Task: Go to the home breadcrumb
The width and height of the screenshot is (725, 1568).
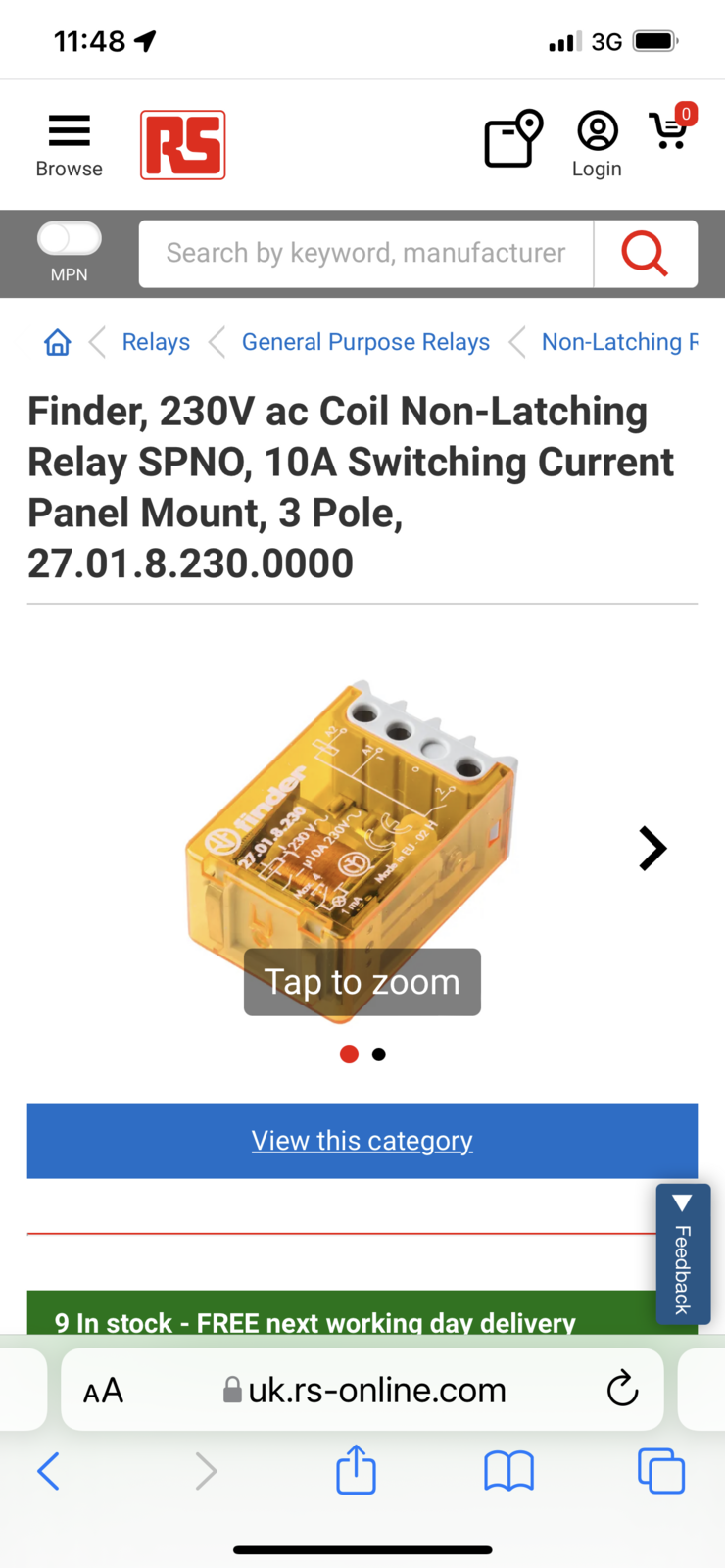Action: pyautogui.click(x=58, y=342)
